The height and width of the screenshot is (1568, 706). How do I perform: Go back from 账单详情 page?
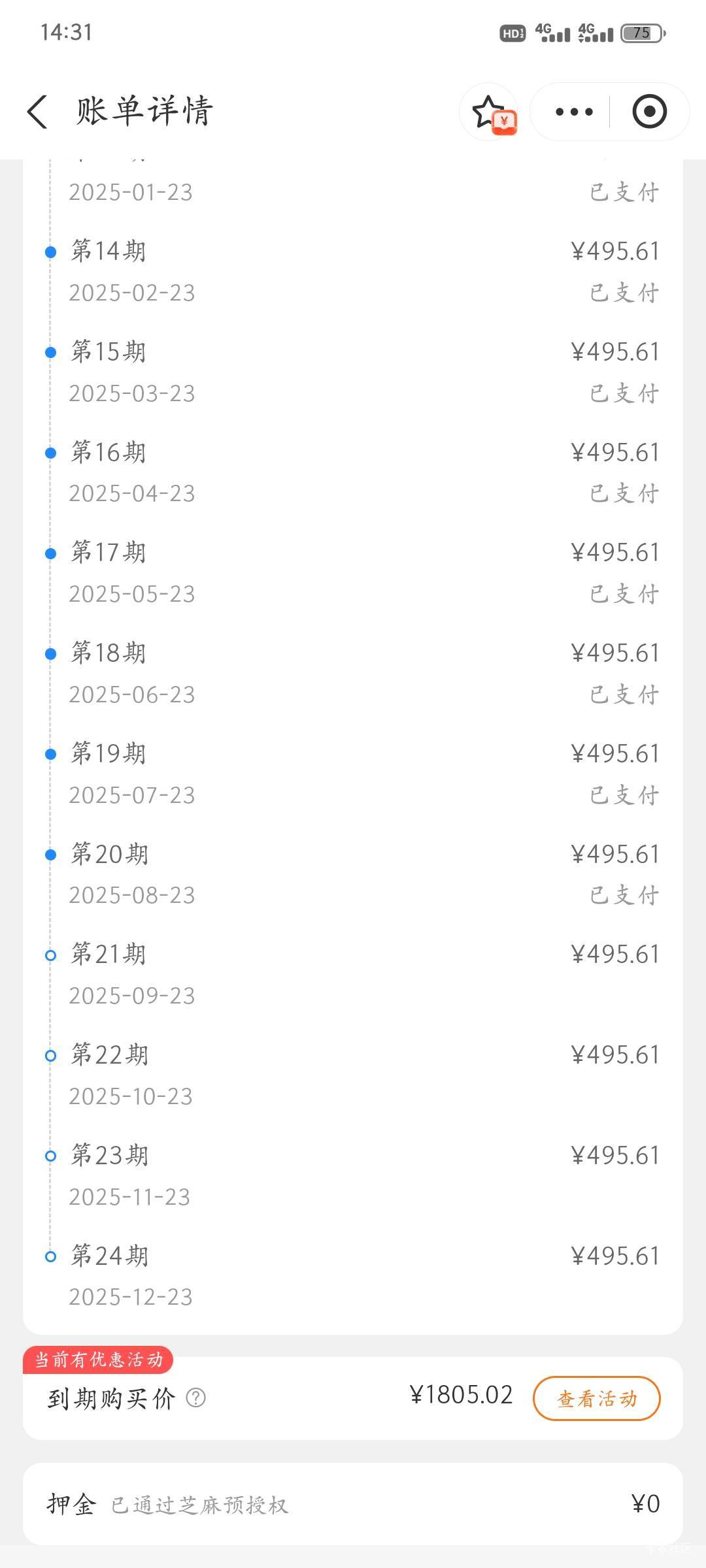coord(37,112)
